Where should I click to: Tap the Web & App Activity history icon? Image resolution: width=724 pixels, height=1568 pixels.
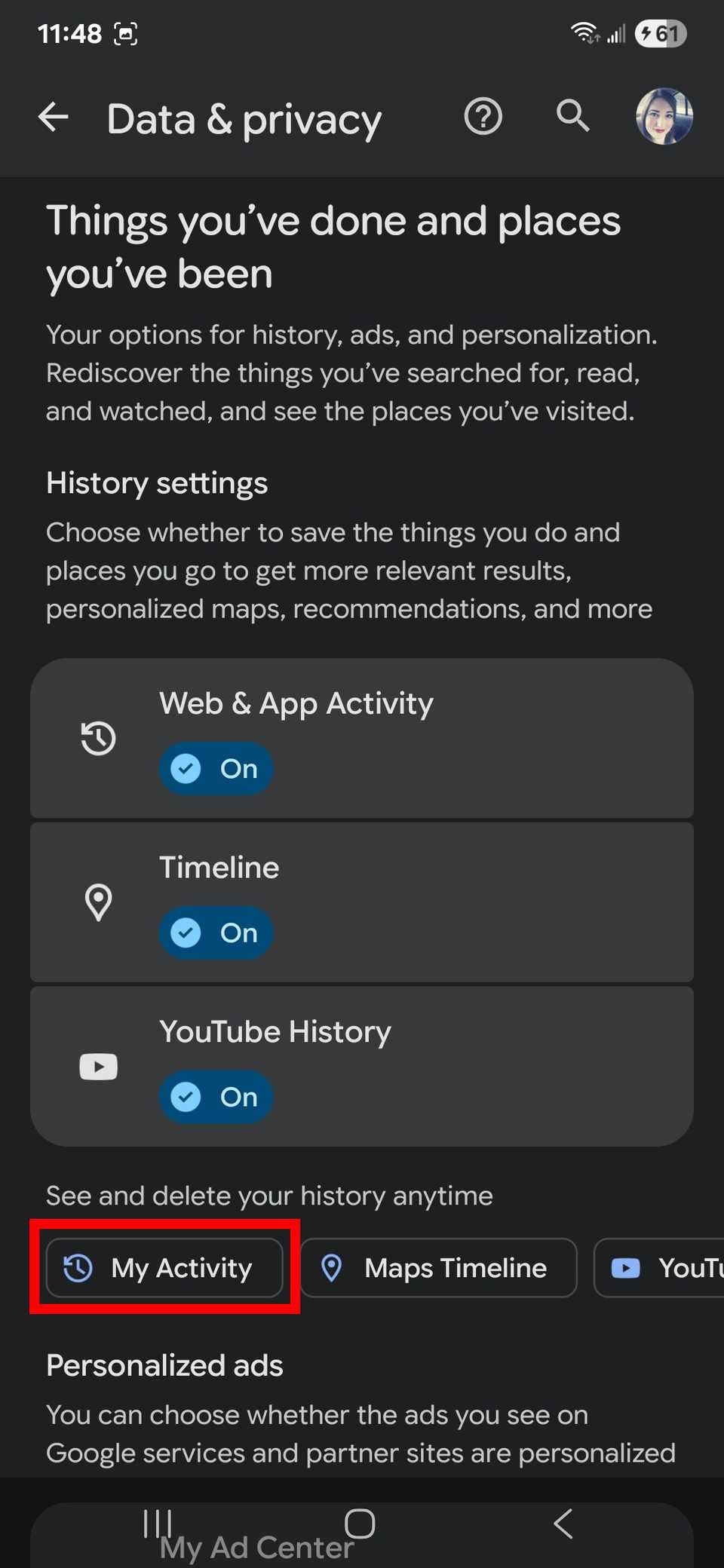click(98, 739)
